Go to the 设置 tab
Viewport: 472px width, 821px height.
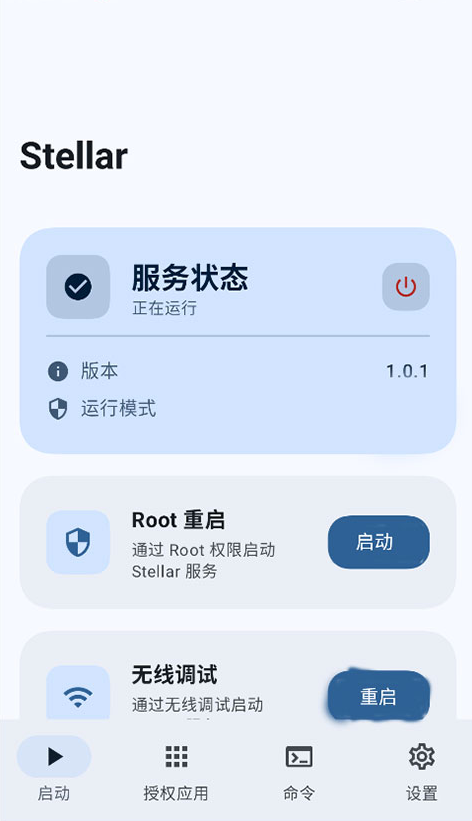(421, 772)
